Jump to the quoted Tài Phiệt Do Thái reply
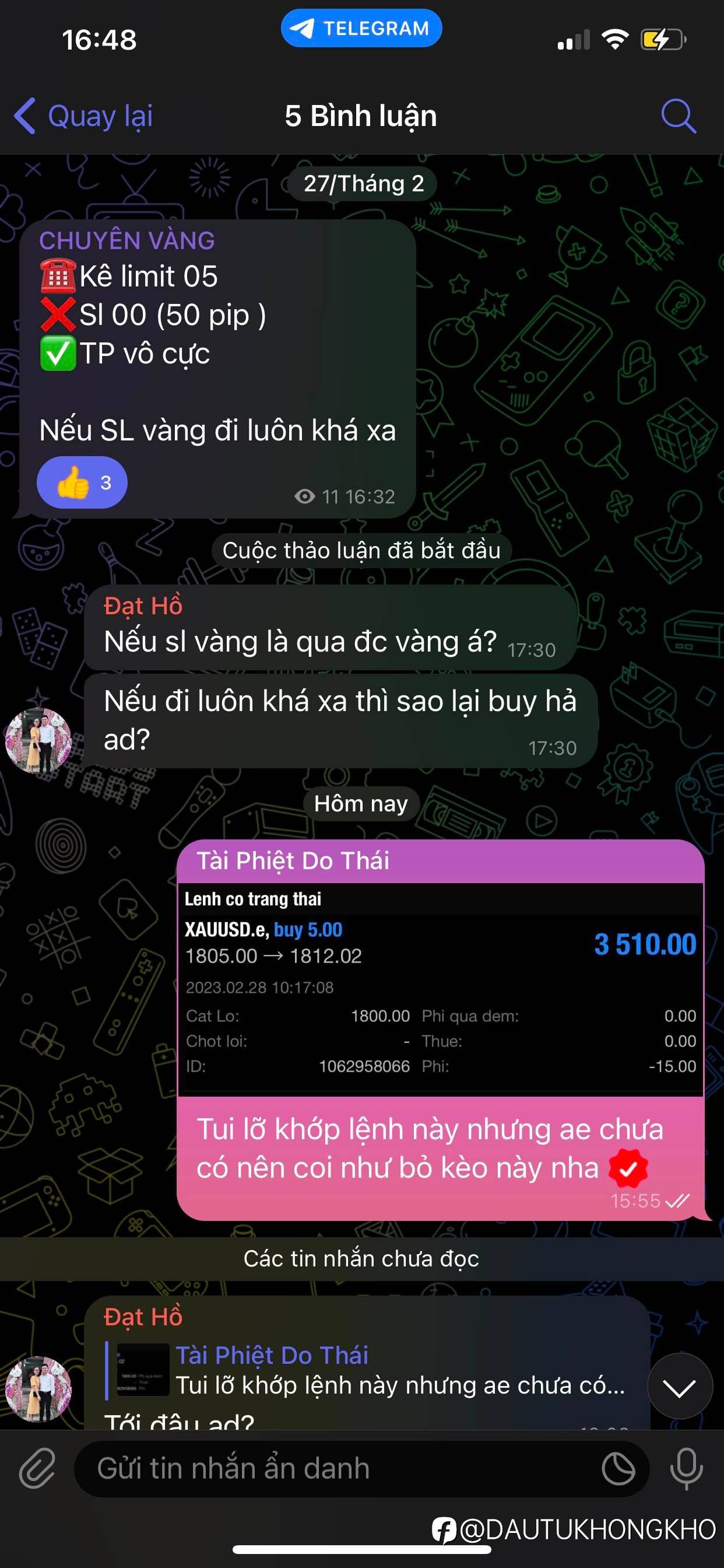 (x=371, y=1370)
